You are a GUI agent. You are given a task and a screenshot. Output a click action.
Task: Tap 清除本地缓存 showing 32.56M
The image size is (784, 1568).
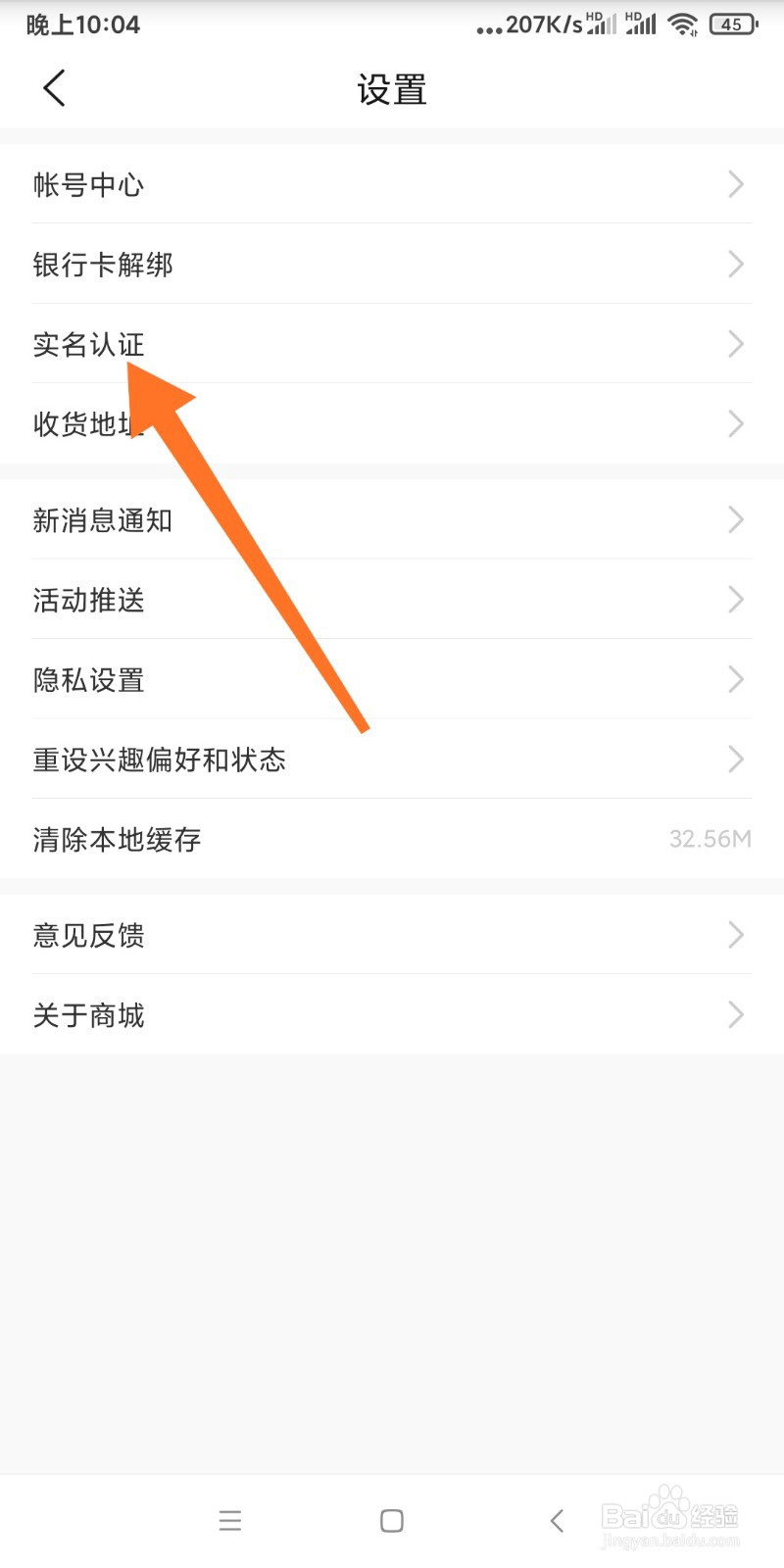(x=118, y=839)
